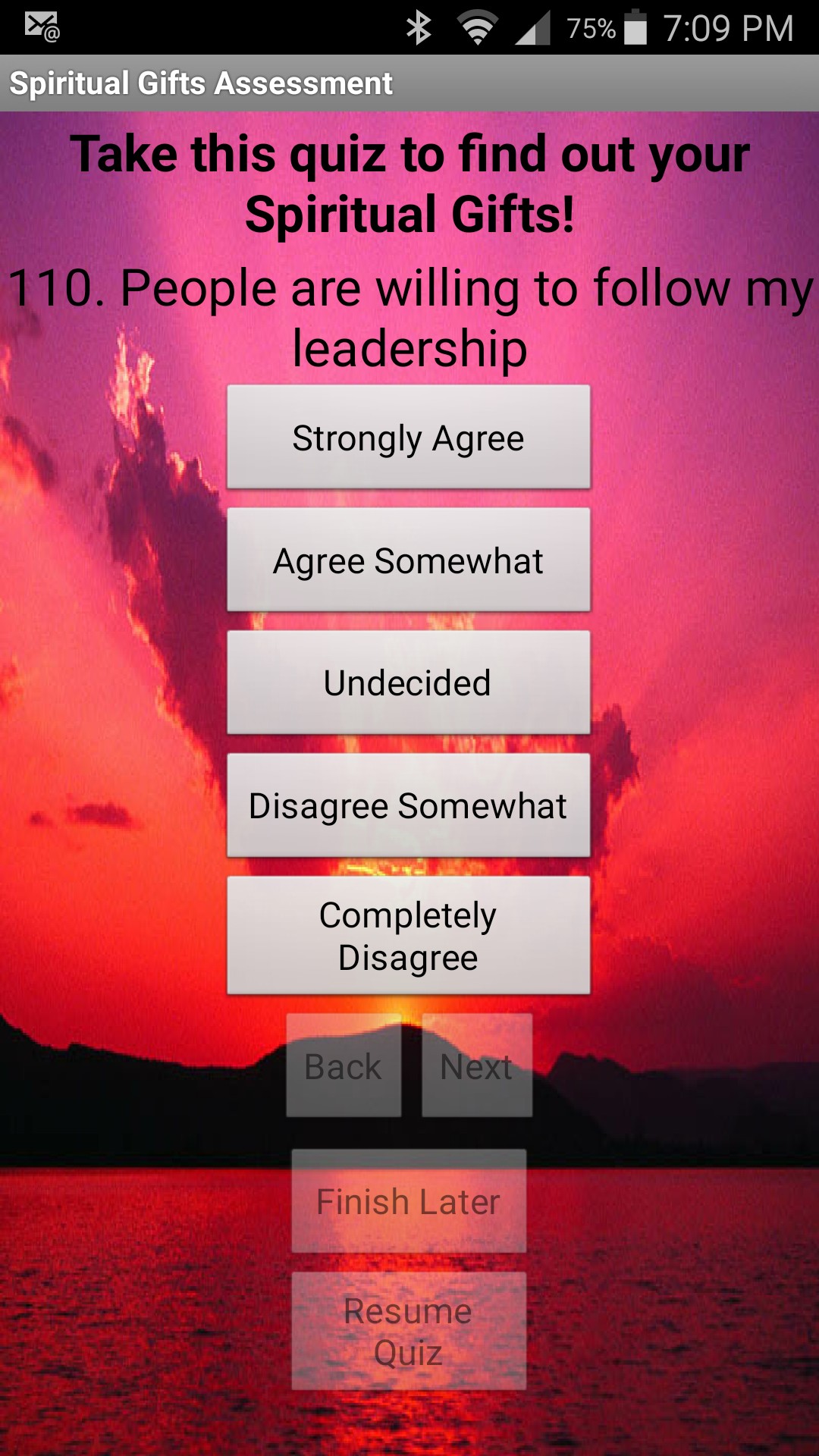
Task: Tap Finish Later to save progress
Action: pos(408,1201)
